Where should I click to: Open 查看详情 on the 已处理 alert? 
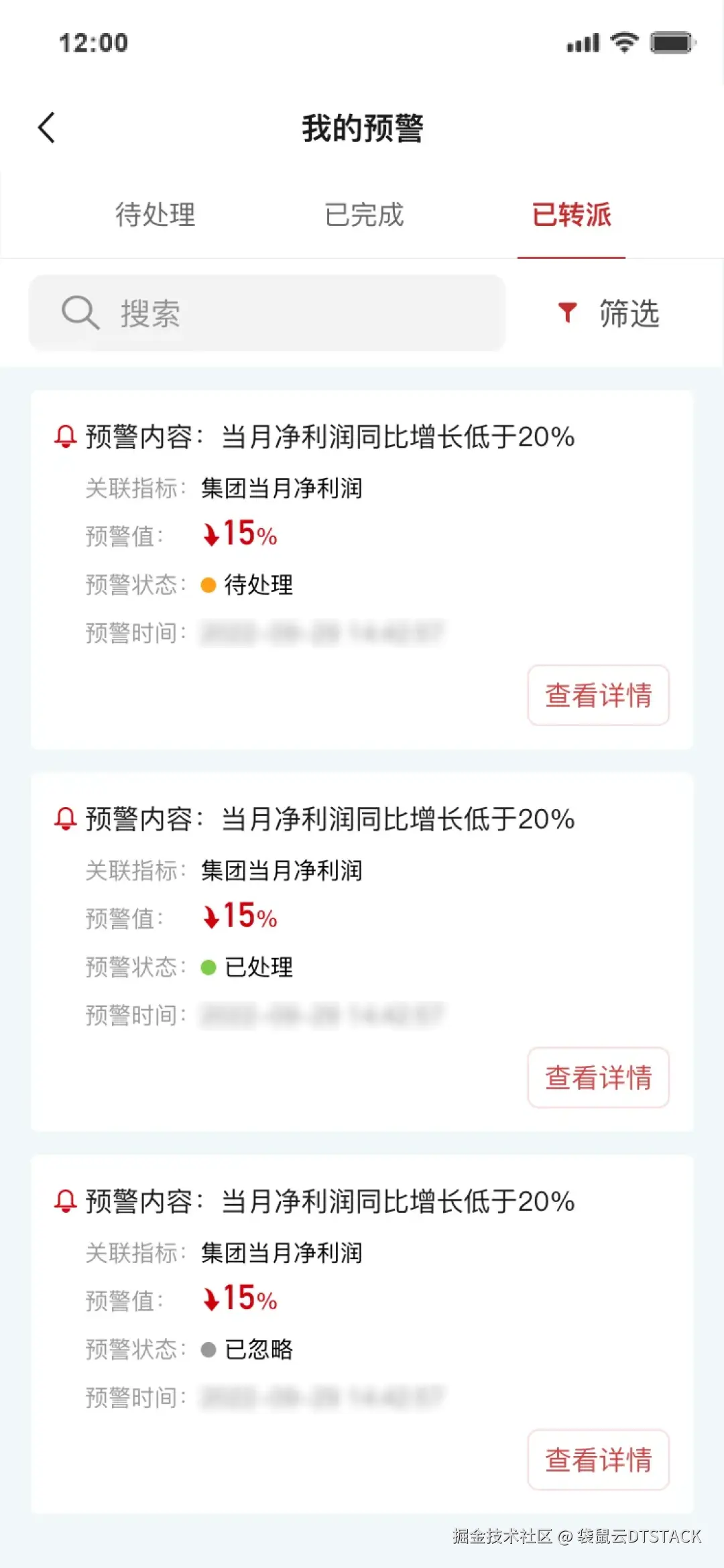(597, 1078)
